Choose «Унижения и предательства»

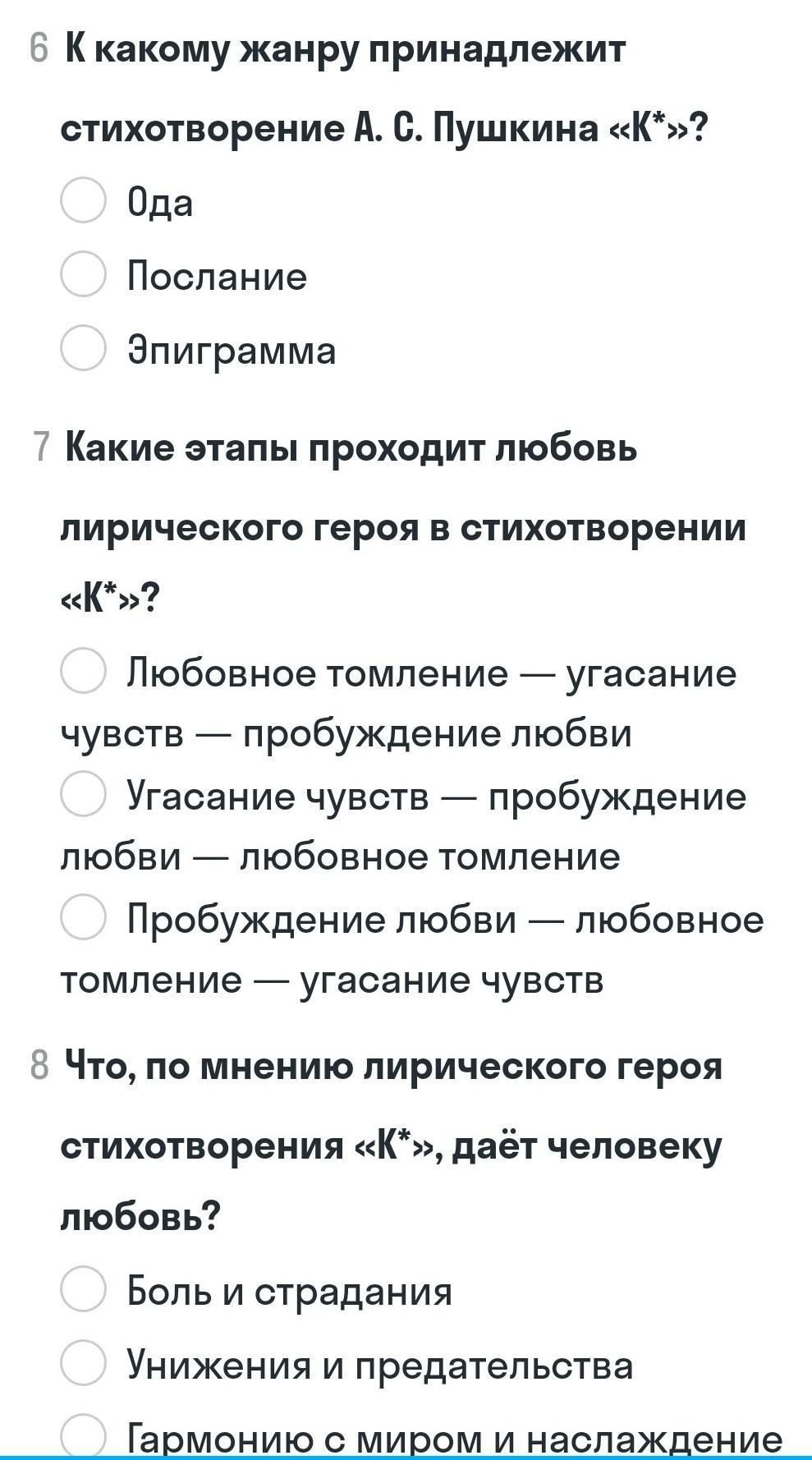click(83, 1362)
